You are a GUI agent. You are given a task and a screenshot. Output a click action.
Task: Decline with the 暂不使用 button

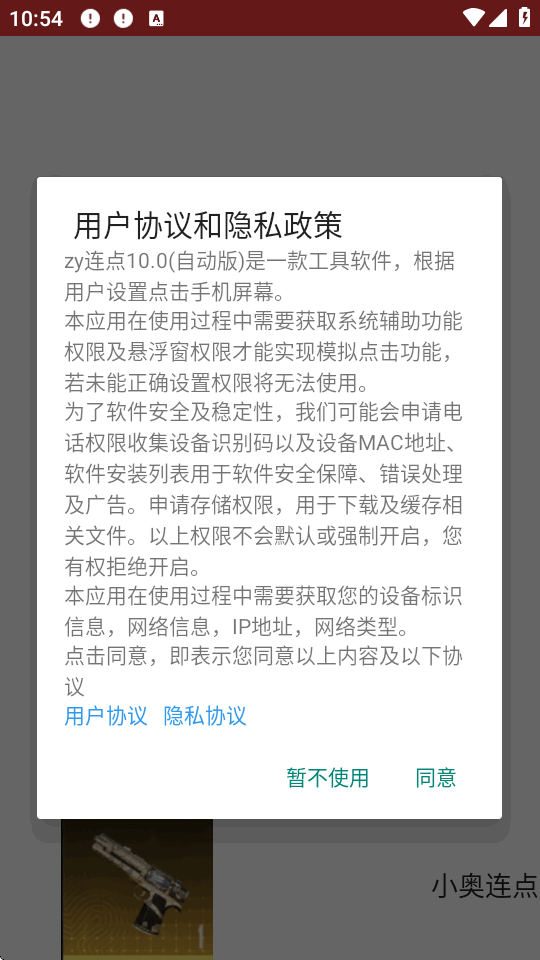point(328,778)
